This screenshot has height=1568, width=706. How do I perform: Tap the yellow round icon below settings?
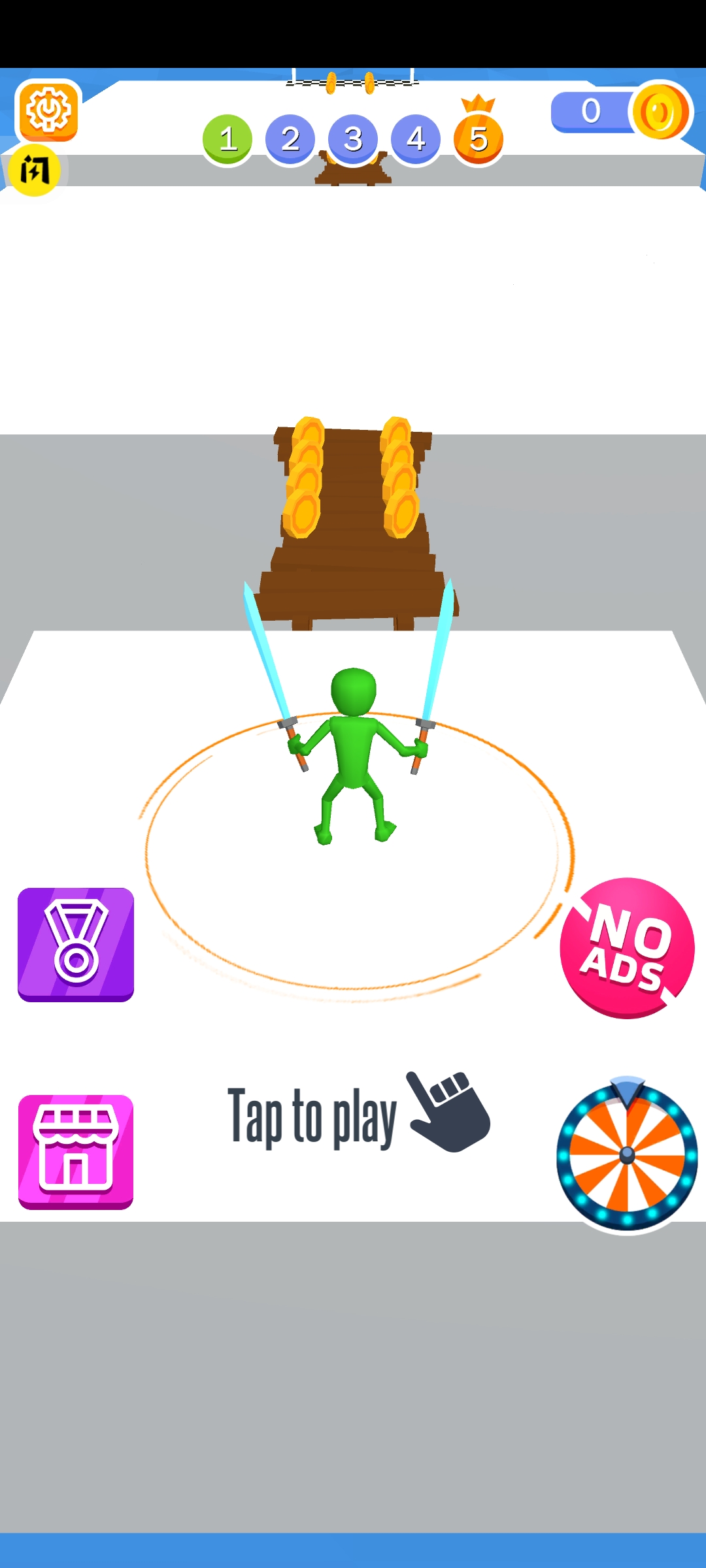point(35,171)
